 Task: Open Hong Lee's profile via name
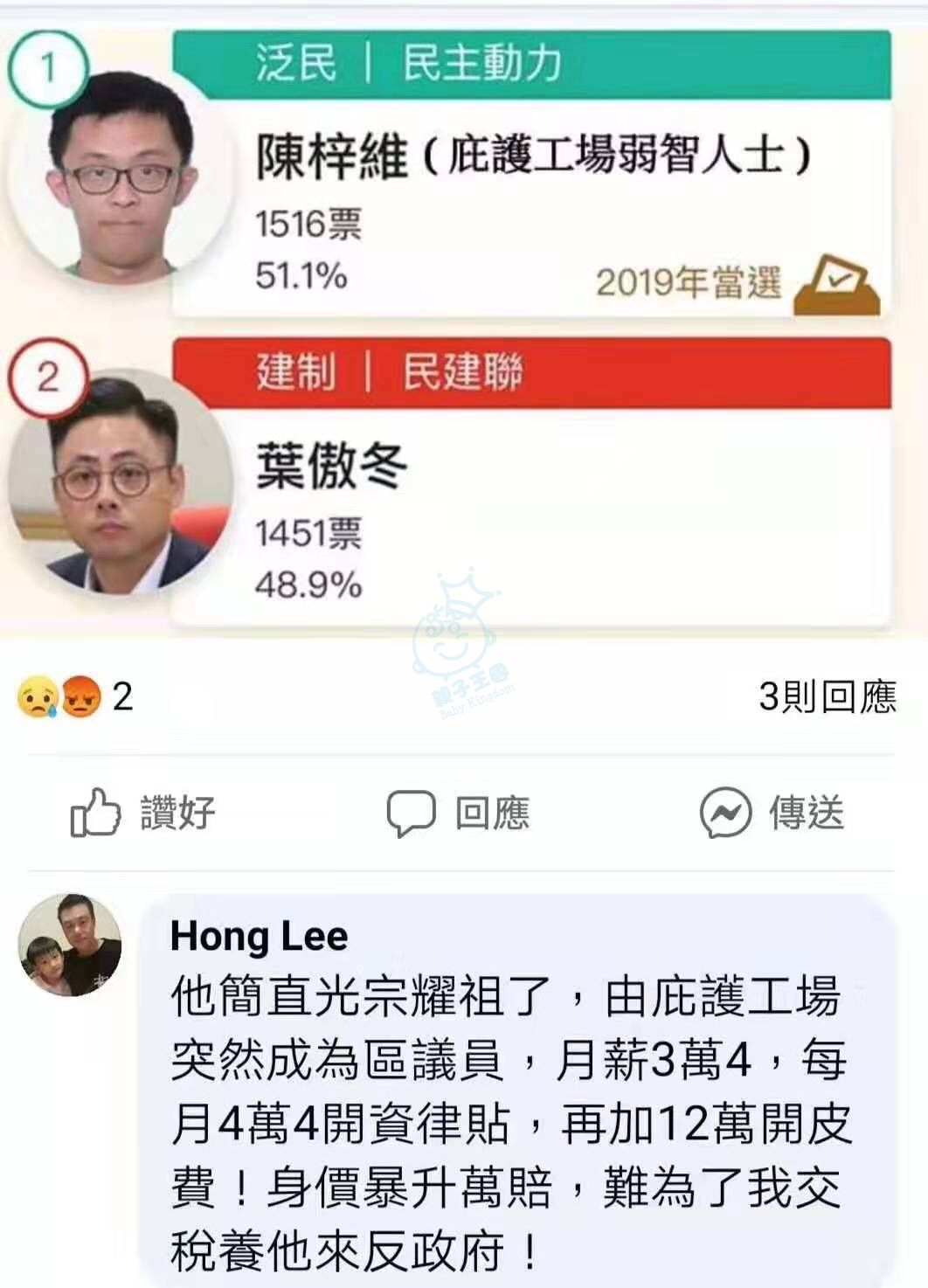click(x=259, y=936)
